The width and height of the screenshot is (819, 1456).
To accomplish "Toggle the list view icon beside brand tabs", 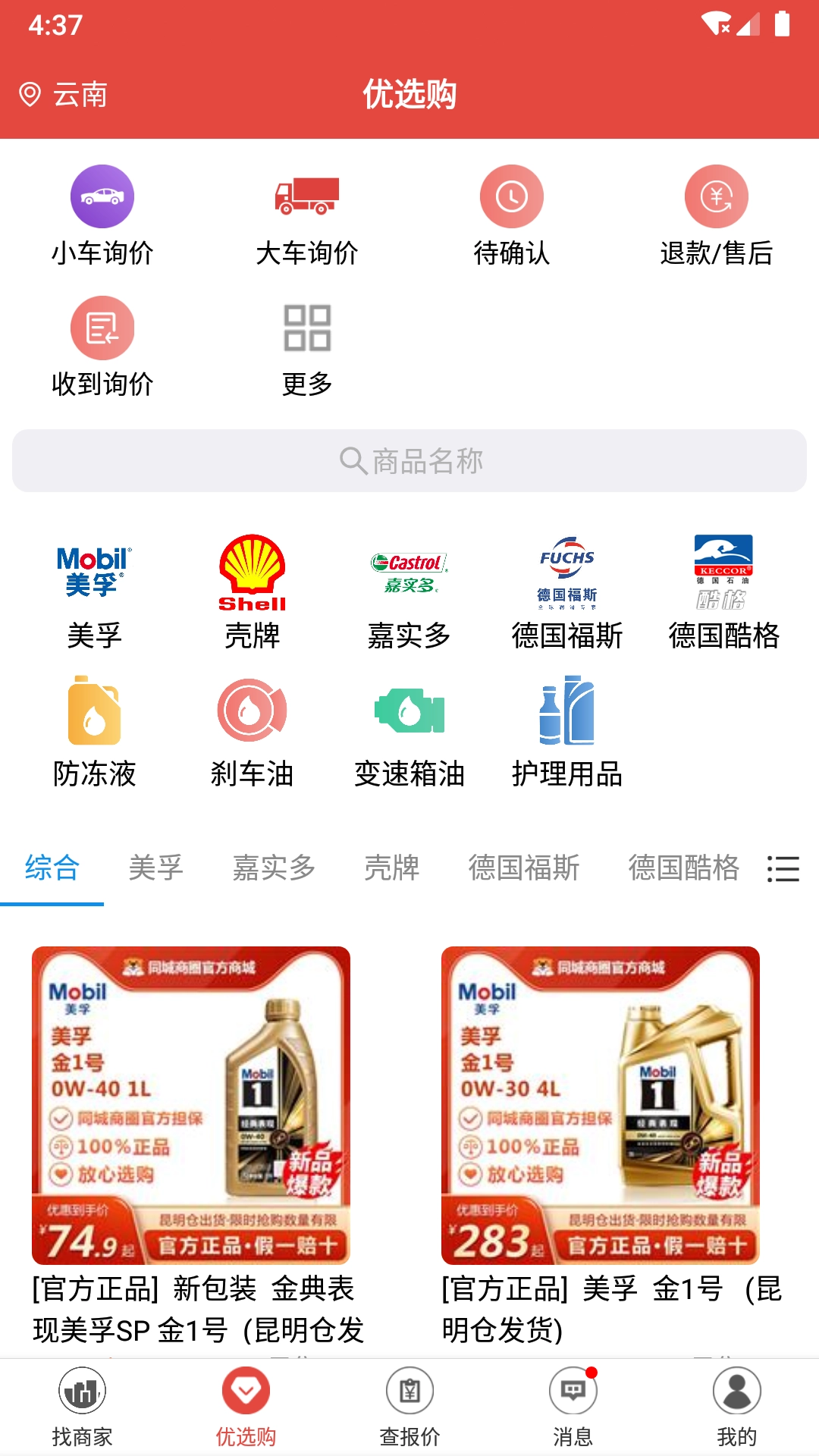I will click(784, 869).
